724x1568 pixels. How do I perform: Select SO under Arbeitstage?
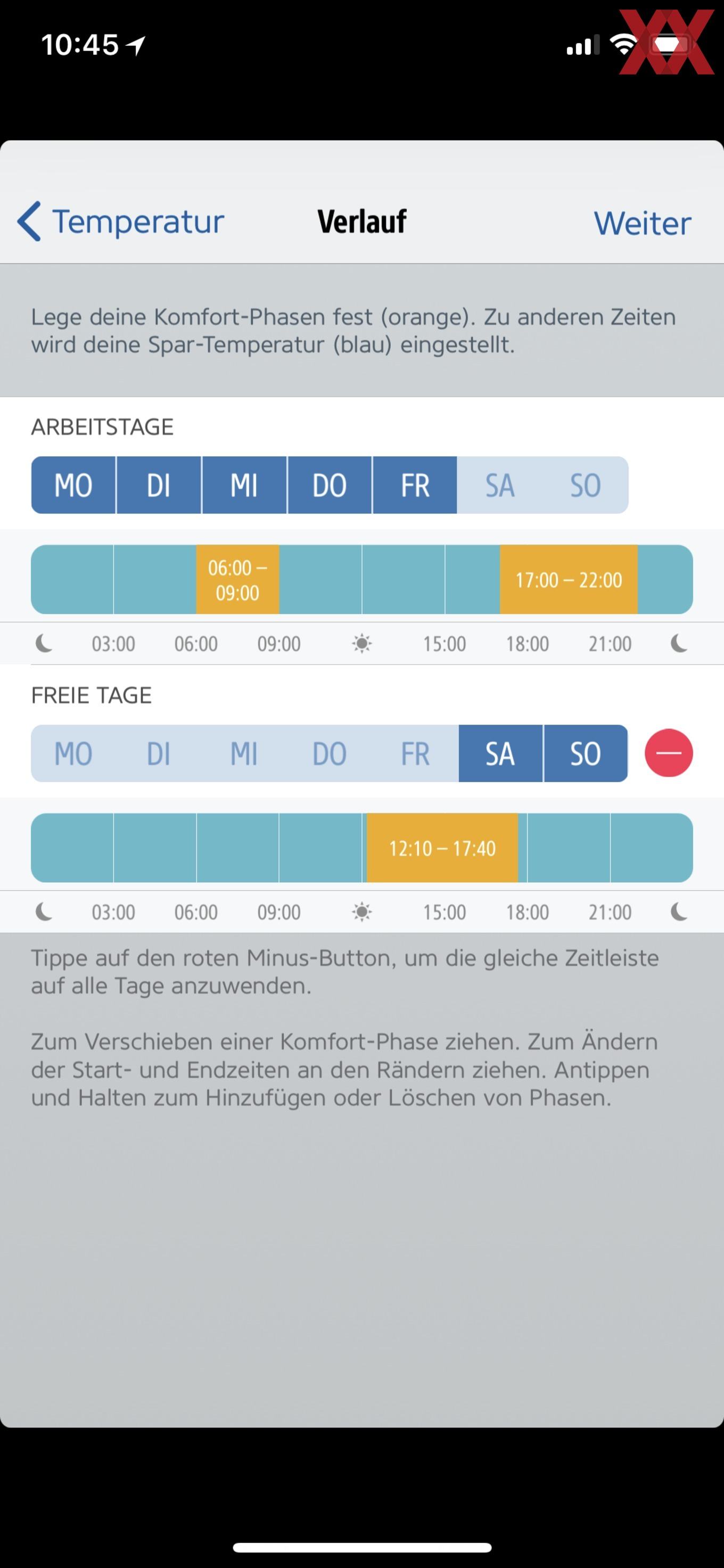(x=585, y=485)
